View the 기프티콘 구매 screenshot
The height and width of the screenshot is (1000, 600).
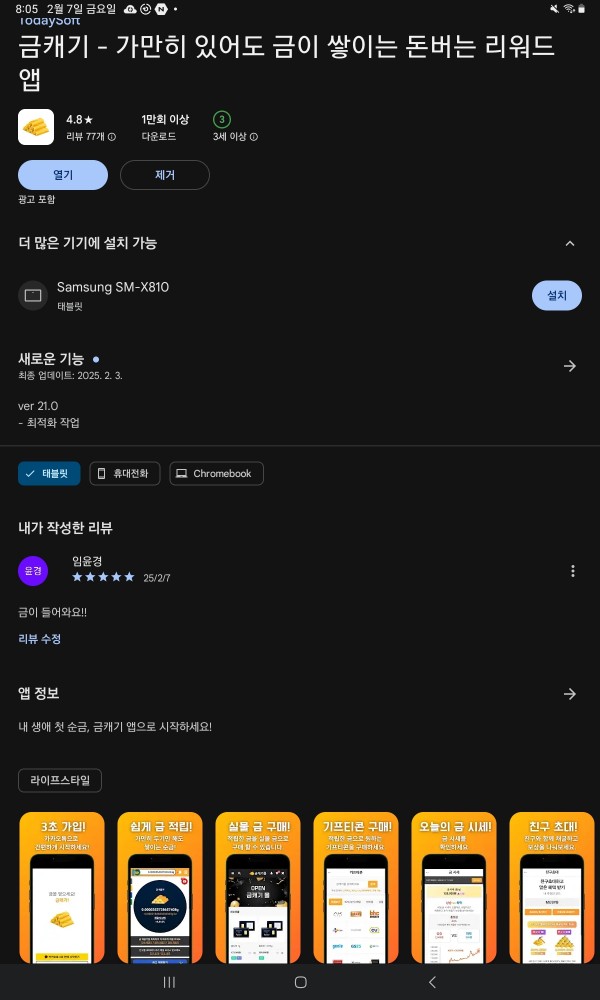click(356, 887)
